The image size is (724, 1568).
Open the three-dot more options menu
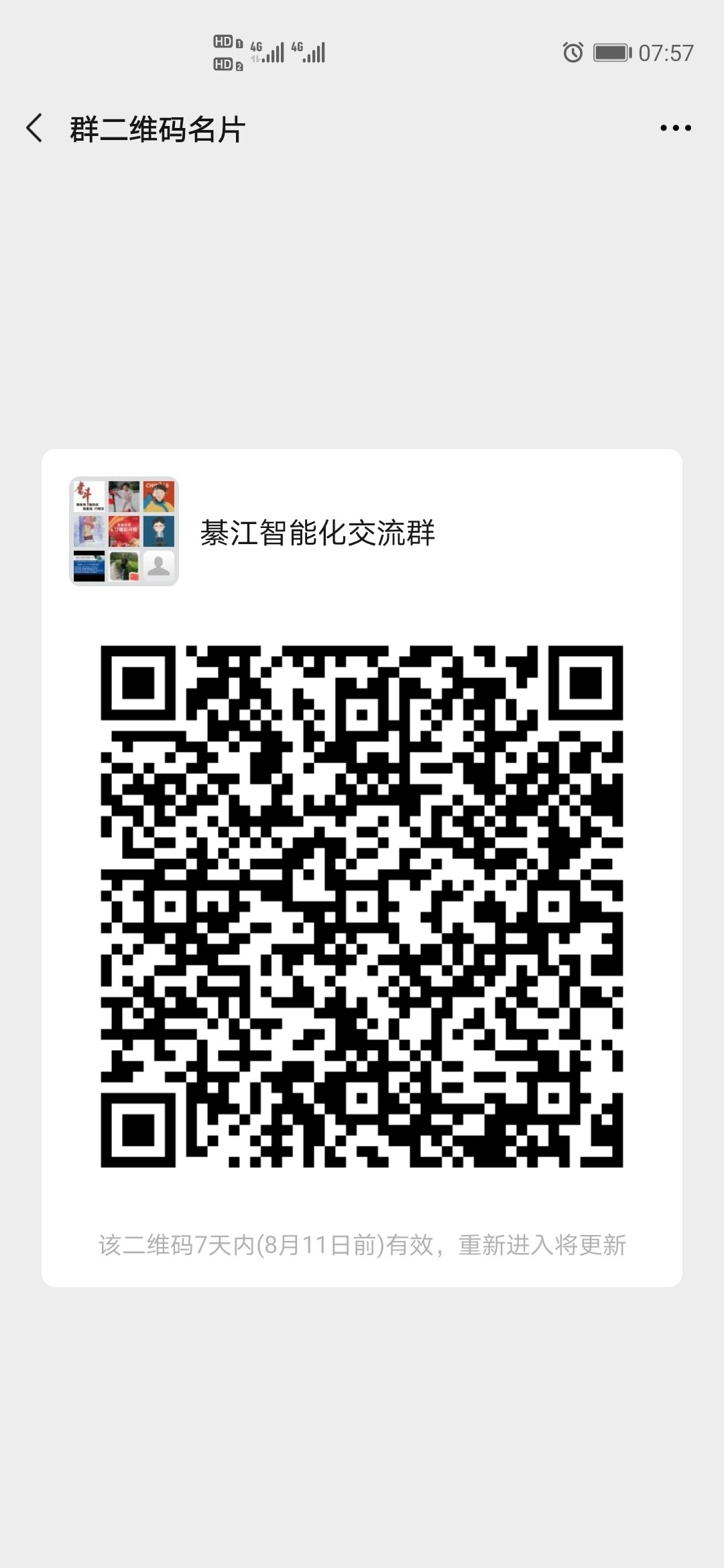point(675,128)
